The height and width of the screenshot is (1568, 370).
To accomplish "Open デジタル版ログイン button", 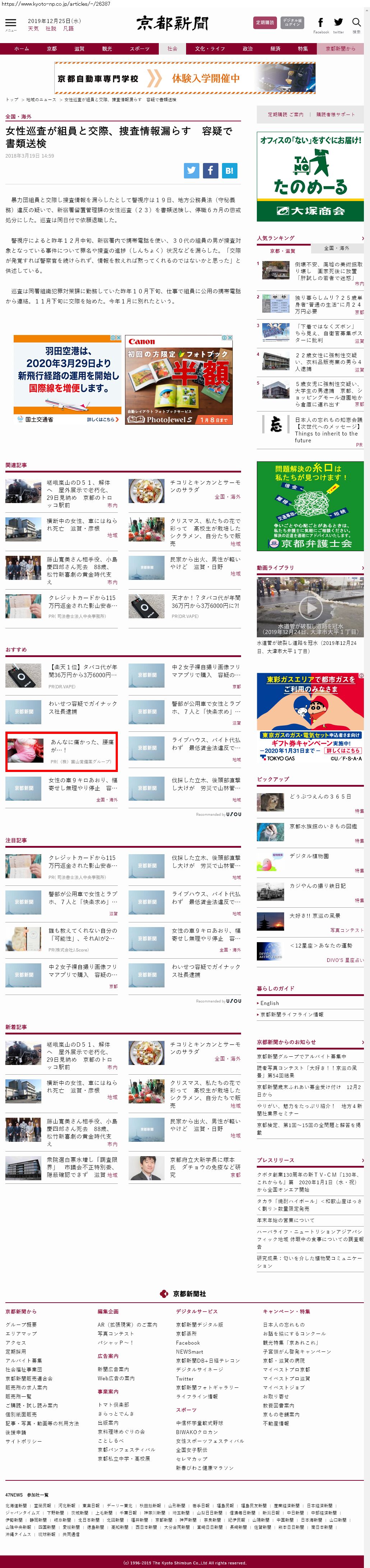I will coord(293,23).
